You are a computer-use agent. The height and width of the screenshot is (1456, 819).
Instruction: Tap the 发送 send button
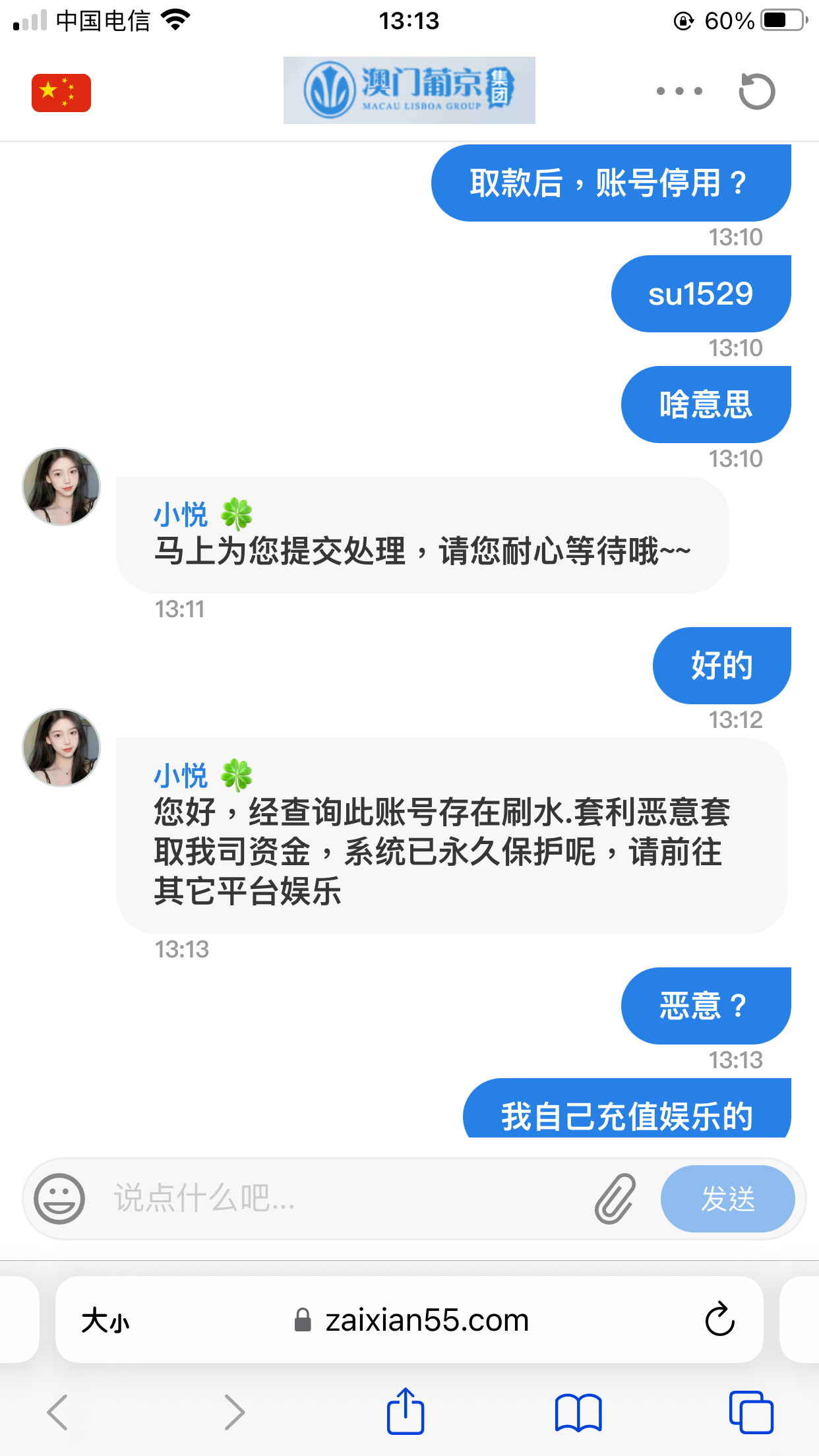(x=728, y=1199)
